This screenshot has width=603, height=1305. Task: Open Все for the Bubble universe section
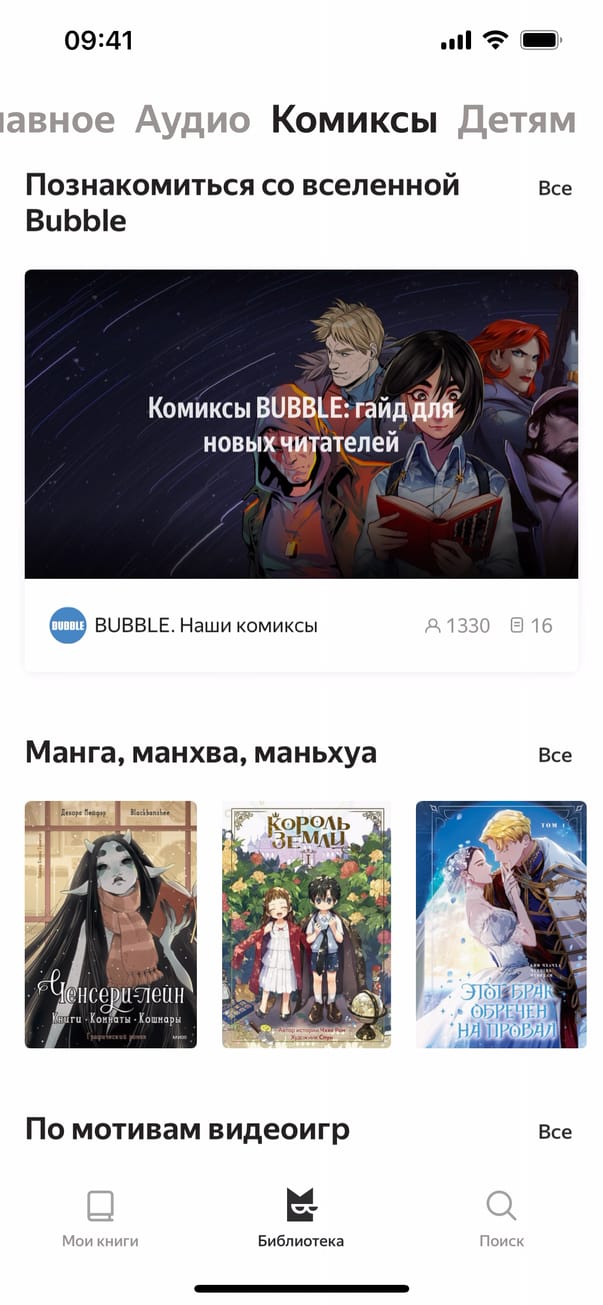(555, 188)
